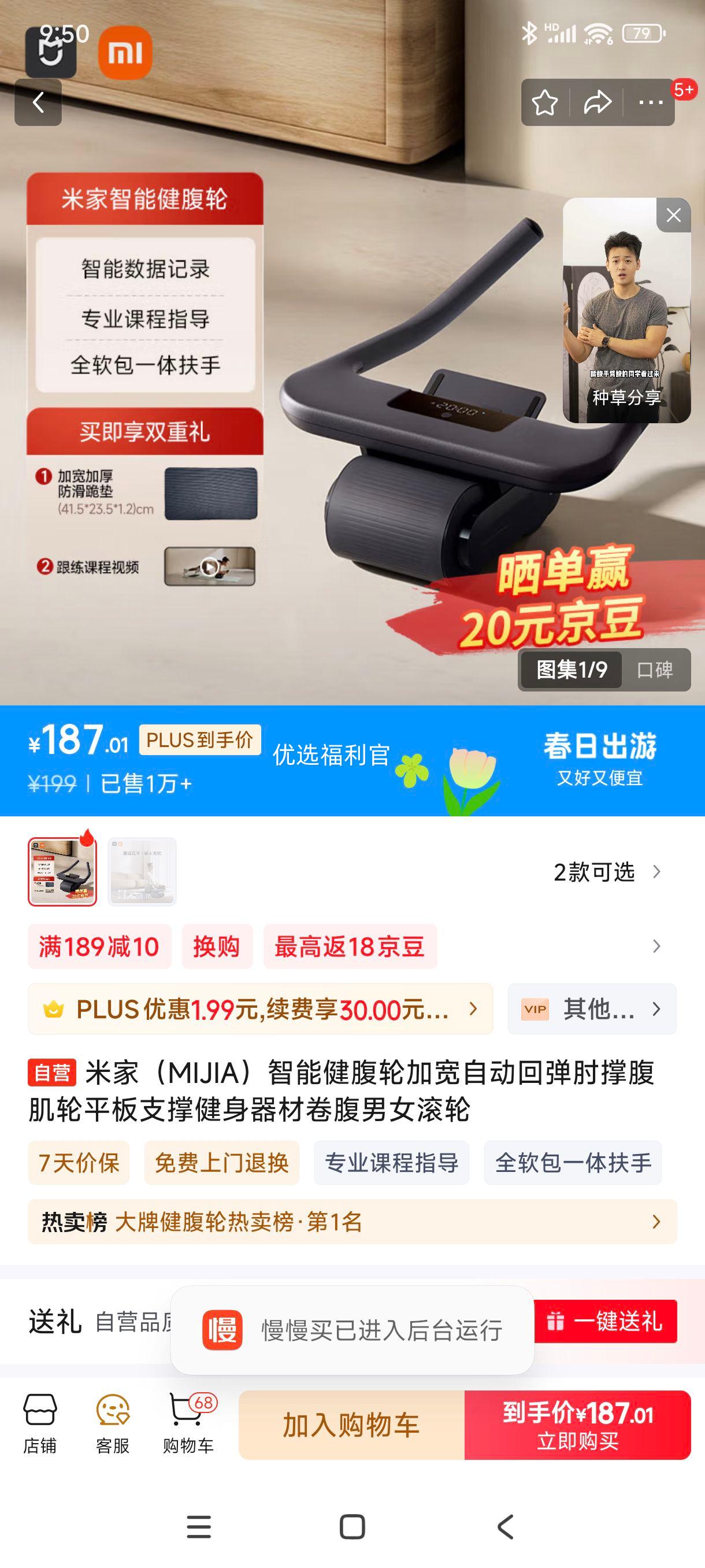Screen dimensions: 705x1568
Task: Buy now with 立即购买 button
Action: (577, 1425)
